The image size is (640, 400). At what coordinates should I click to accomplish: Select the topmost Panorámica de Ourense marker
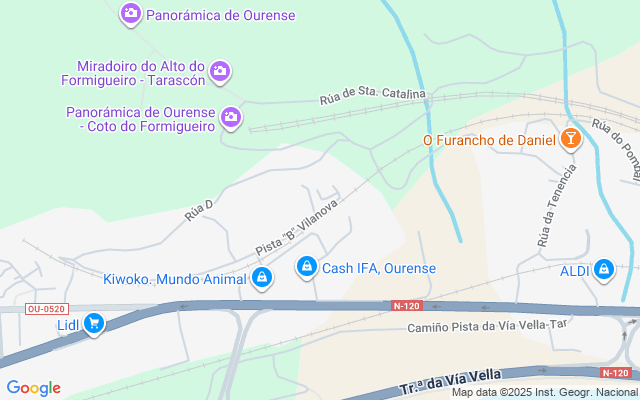[130, 14]
